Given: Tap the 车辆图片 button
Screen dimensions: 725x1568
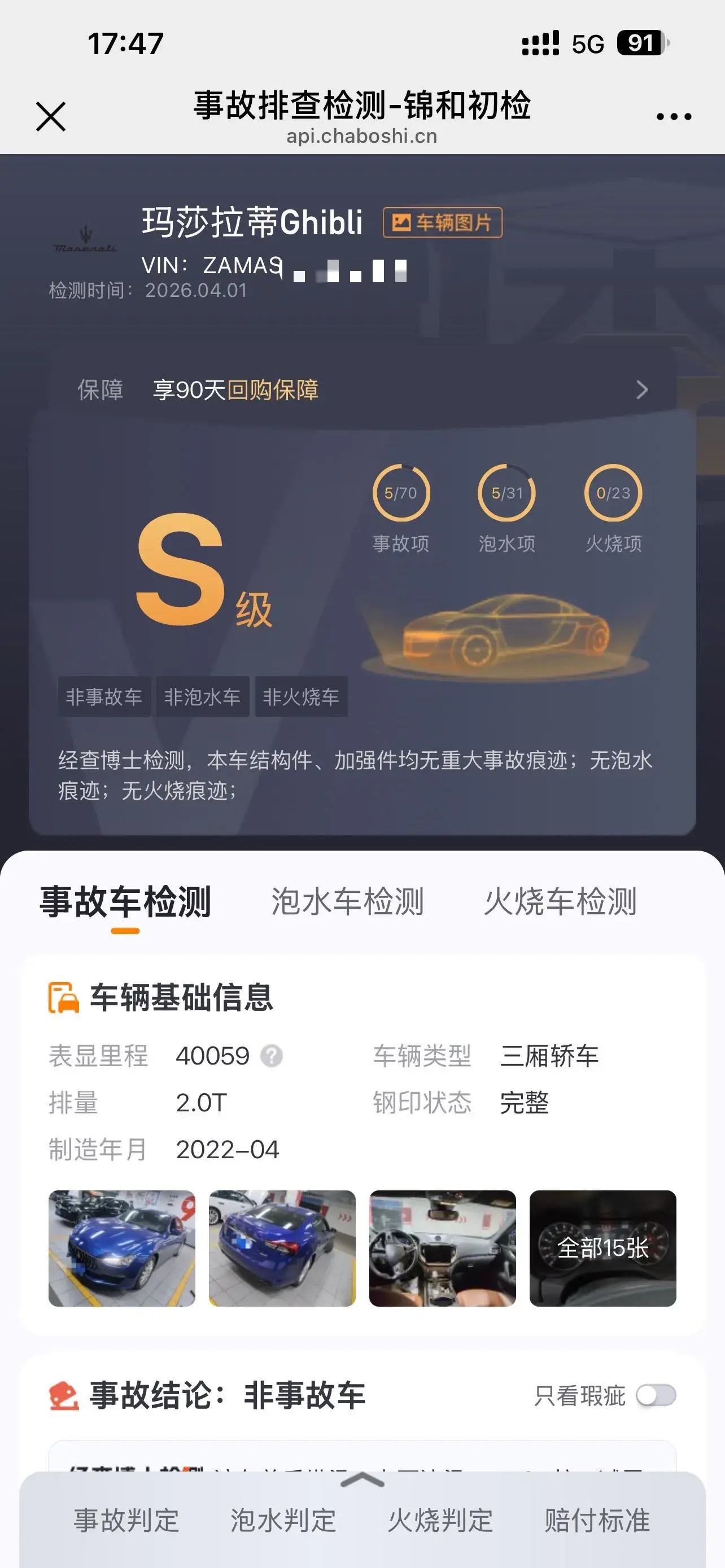Looking at the screenshot, I should (443, 223).
